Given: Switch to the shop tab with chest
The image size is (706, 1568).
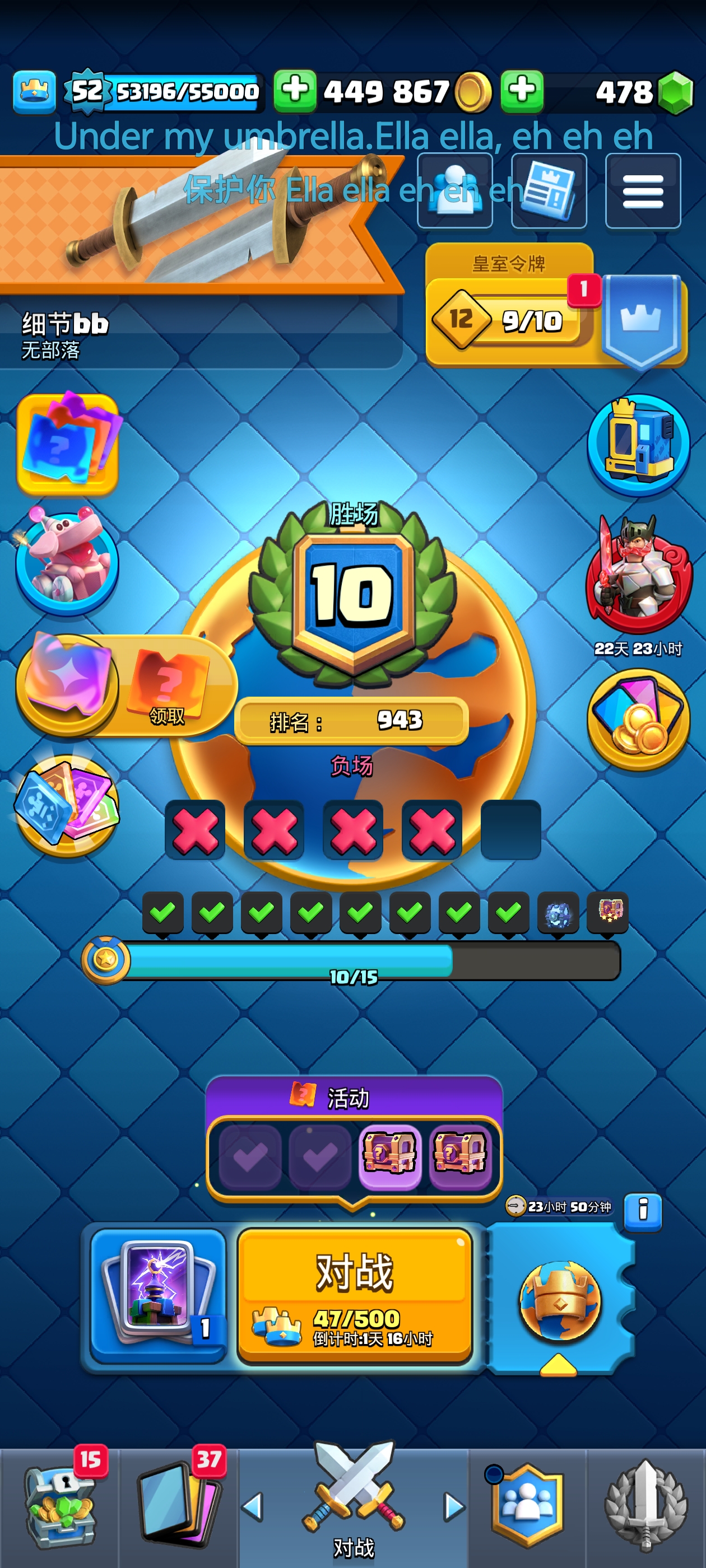Looking at the screenshot, I should pos(59,1507).
